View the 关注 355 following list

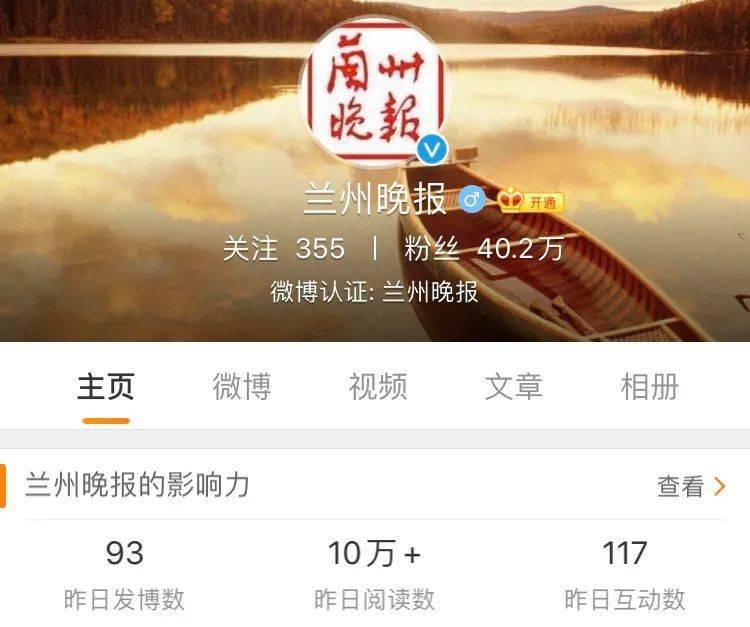pos(284,248)
